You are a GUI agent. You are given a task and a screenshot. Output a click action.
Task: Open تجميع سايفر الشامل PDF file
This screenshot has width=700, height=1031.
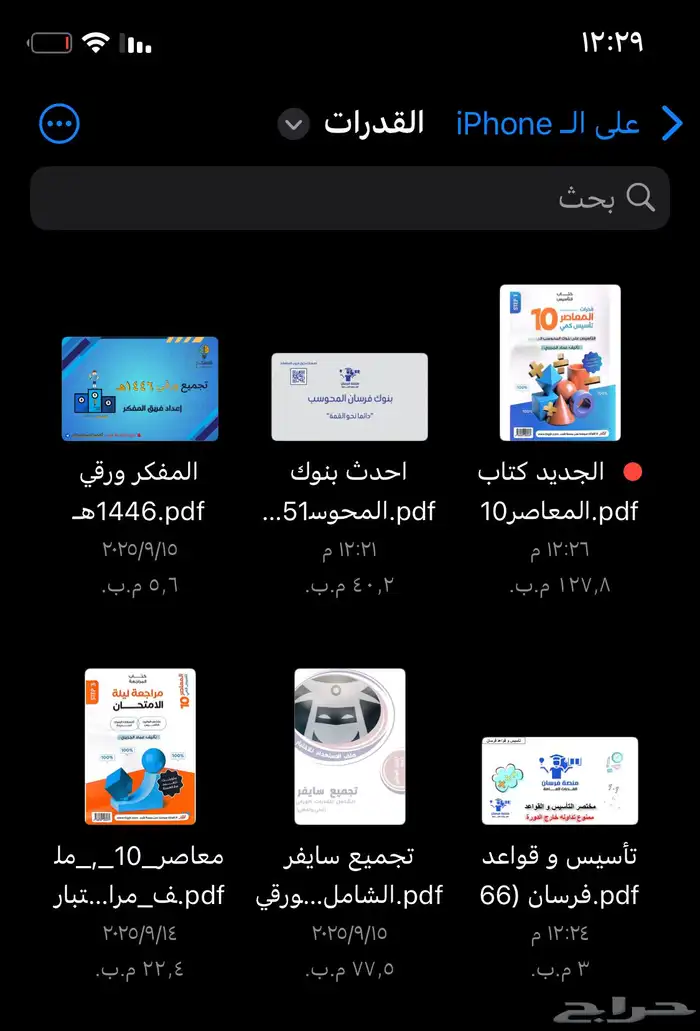(349, 747)
